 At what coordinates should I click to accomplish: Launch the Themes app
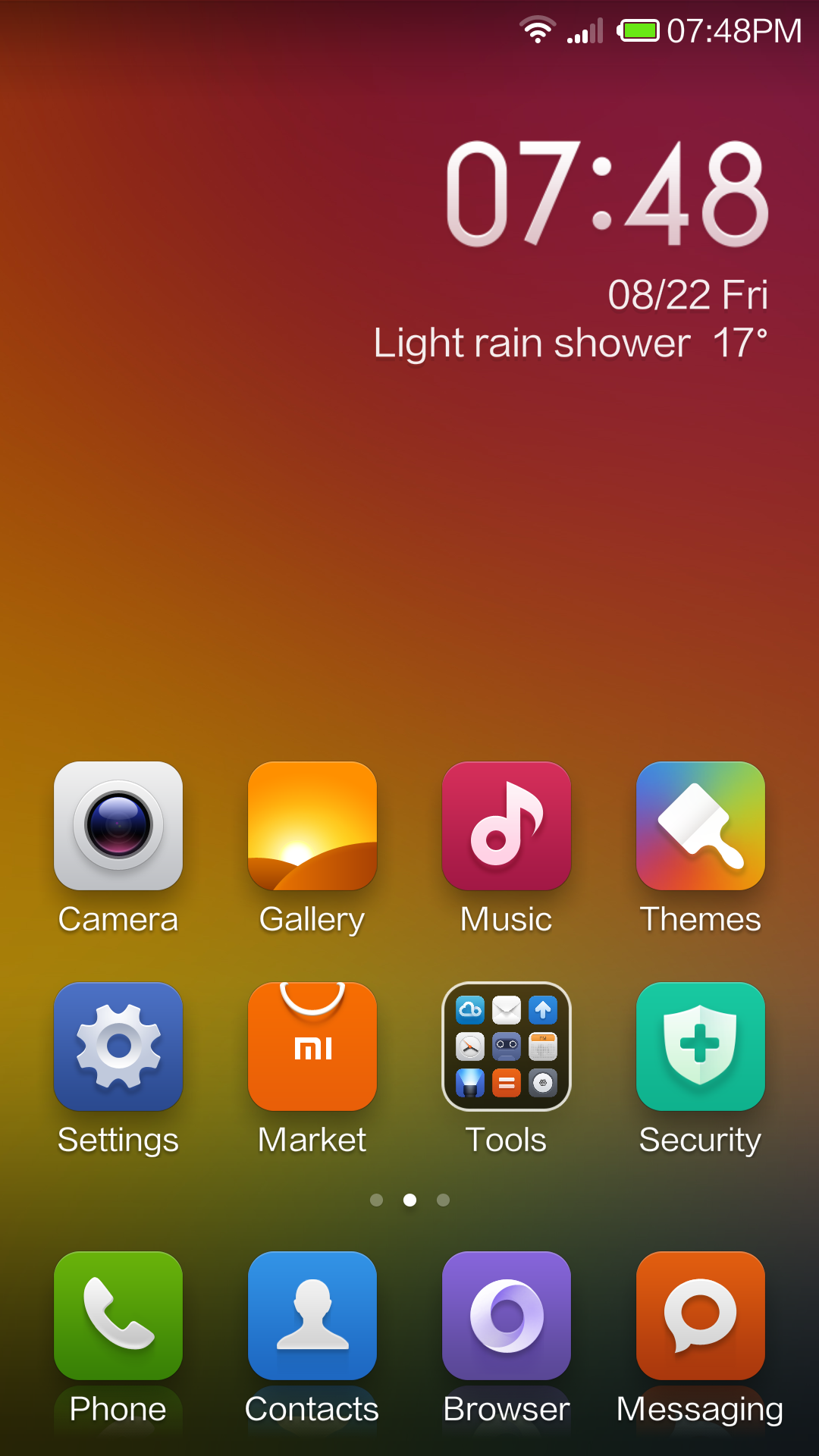[701, 826]
